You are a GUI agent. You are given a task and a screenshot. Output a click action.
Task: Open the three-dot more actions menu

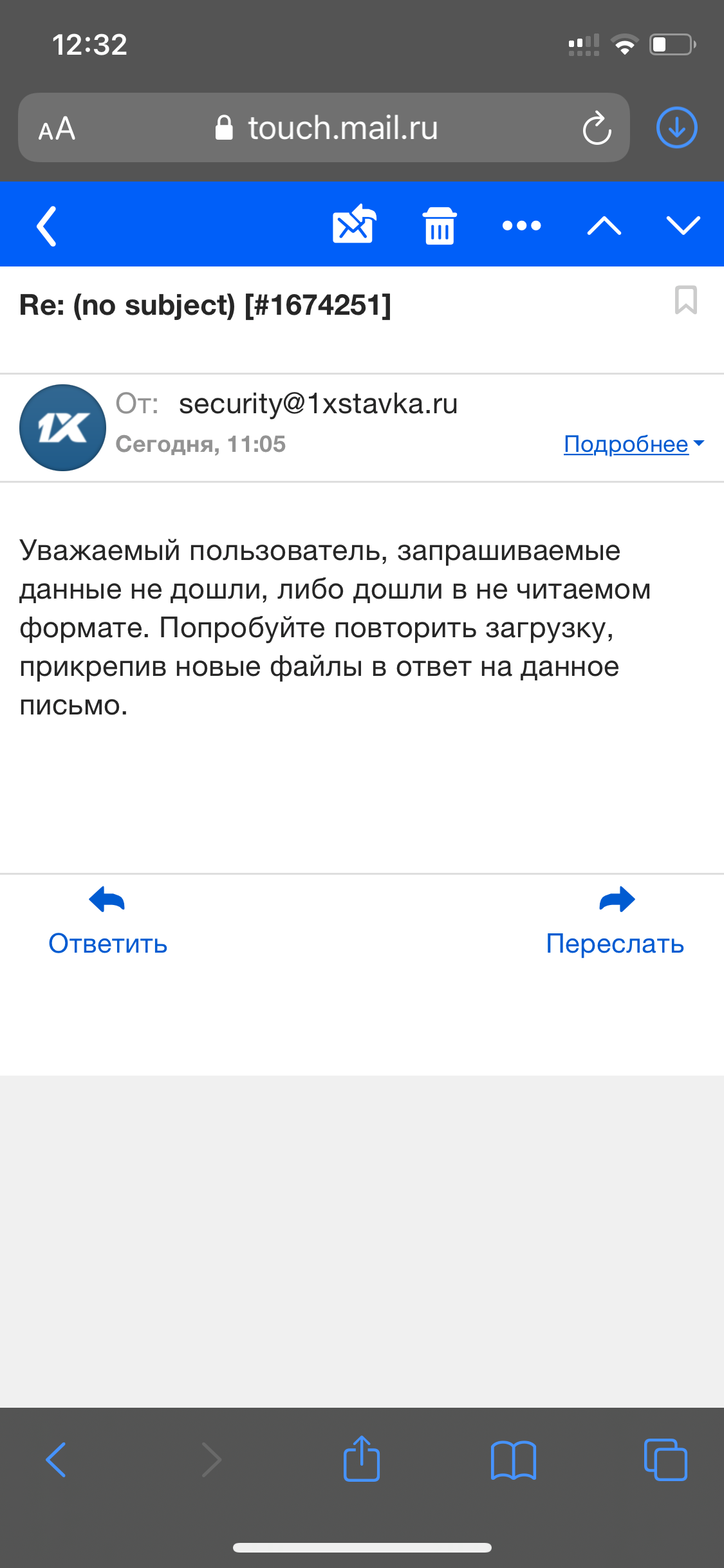click(521, 226)
